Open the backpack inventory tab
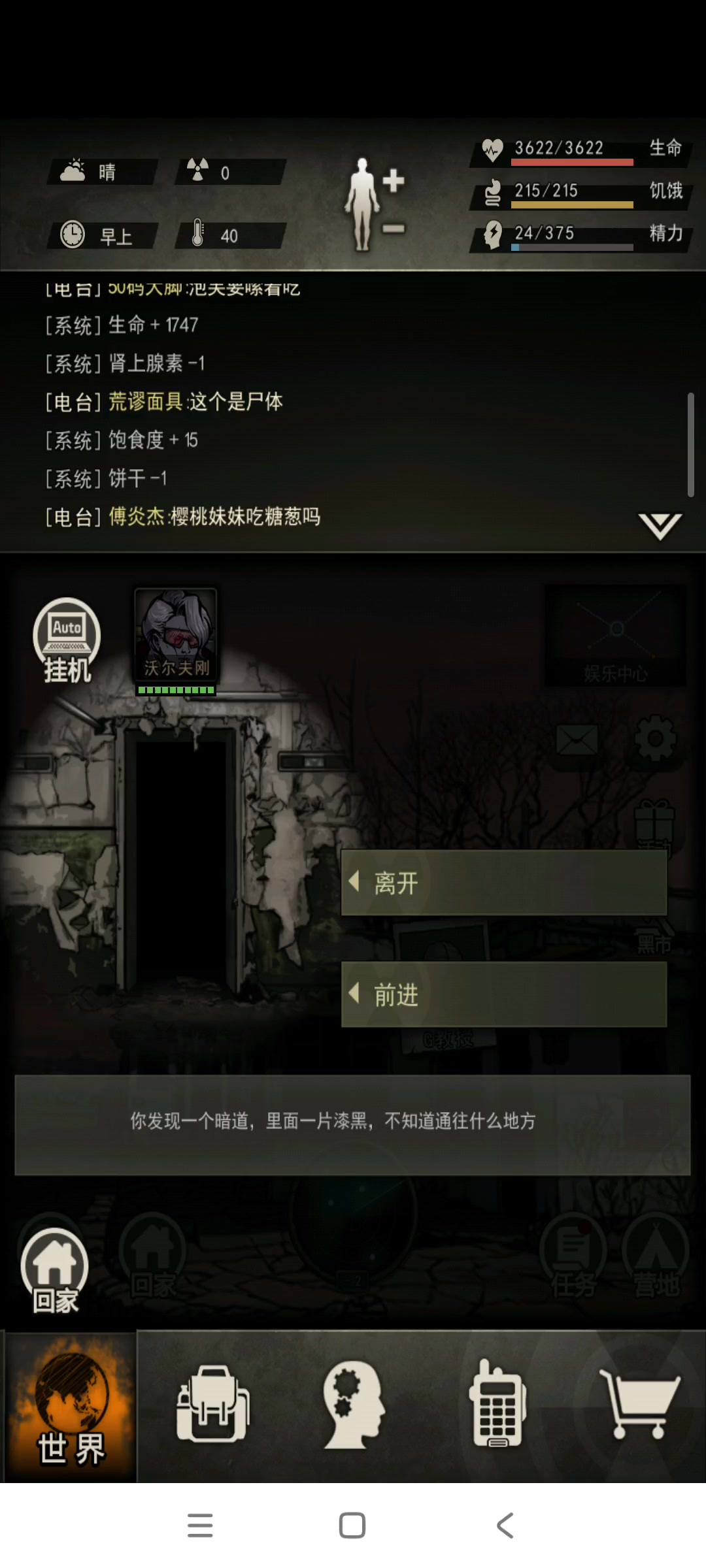Image resolution: width=706 pixels, height=1568 pixels. point(212,1405)
